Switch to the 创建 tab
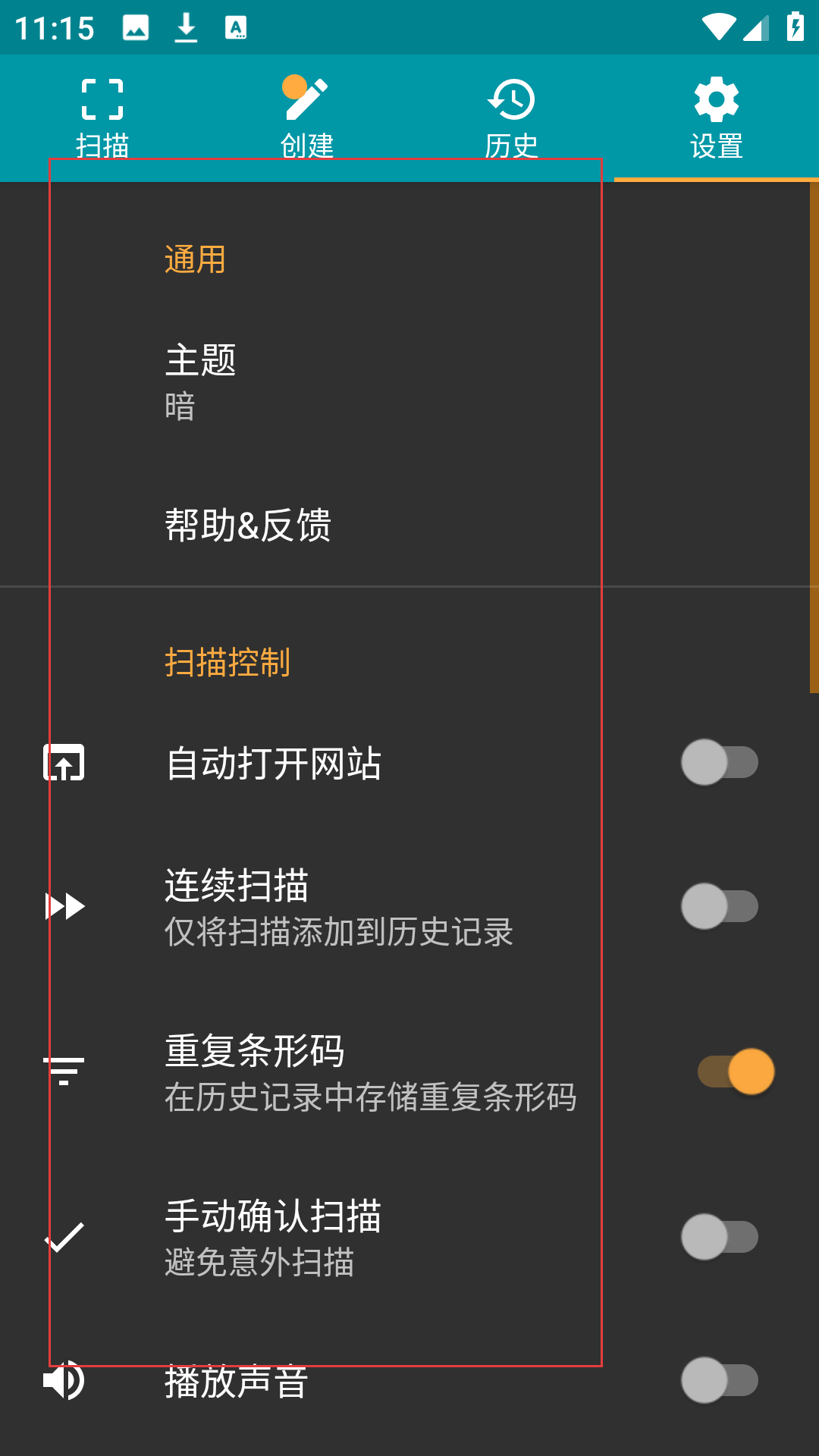 click(307, 118)
